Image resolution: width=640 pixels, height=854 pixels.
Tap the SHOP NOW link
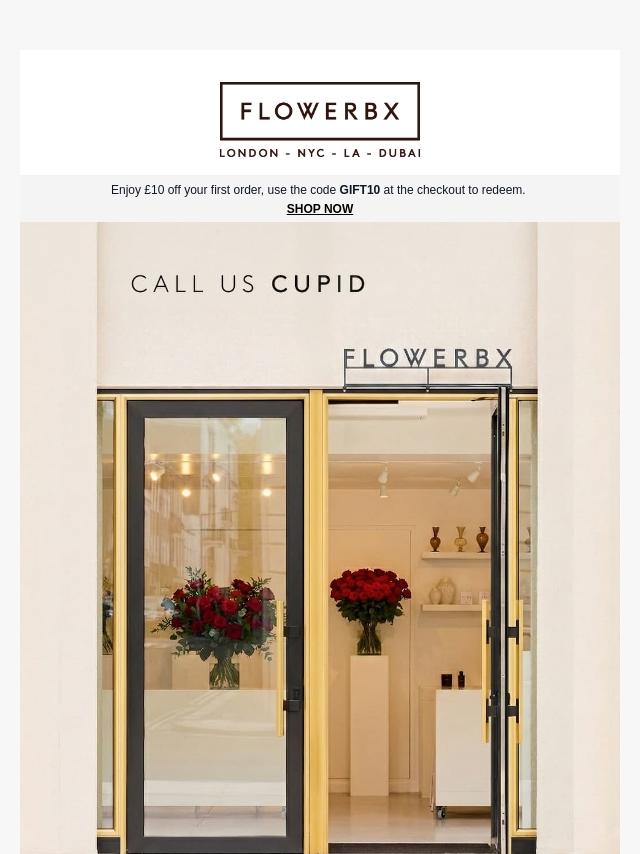click(x=319, y=209)
